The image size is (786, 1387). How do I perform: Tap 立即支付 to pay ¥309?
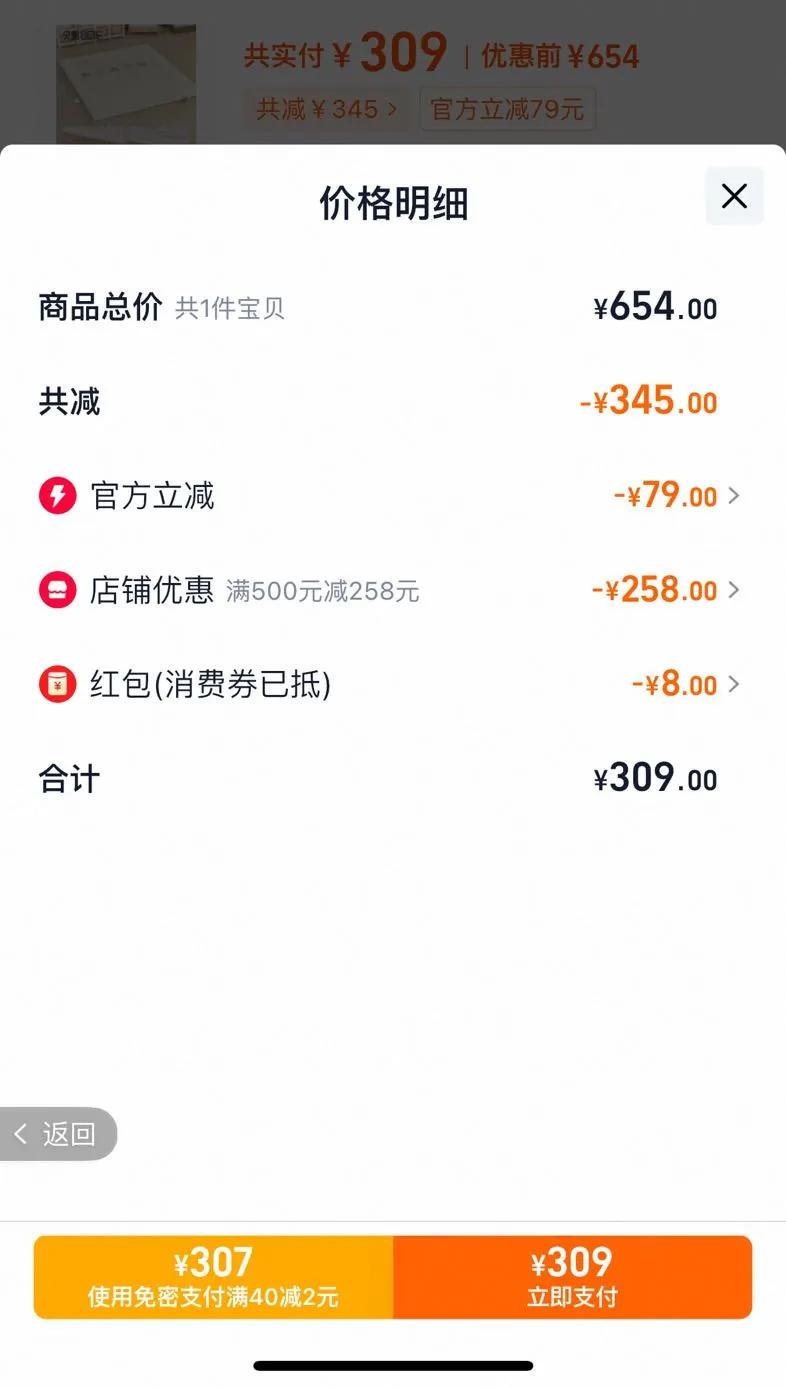(572, 1277)
